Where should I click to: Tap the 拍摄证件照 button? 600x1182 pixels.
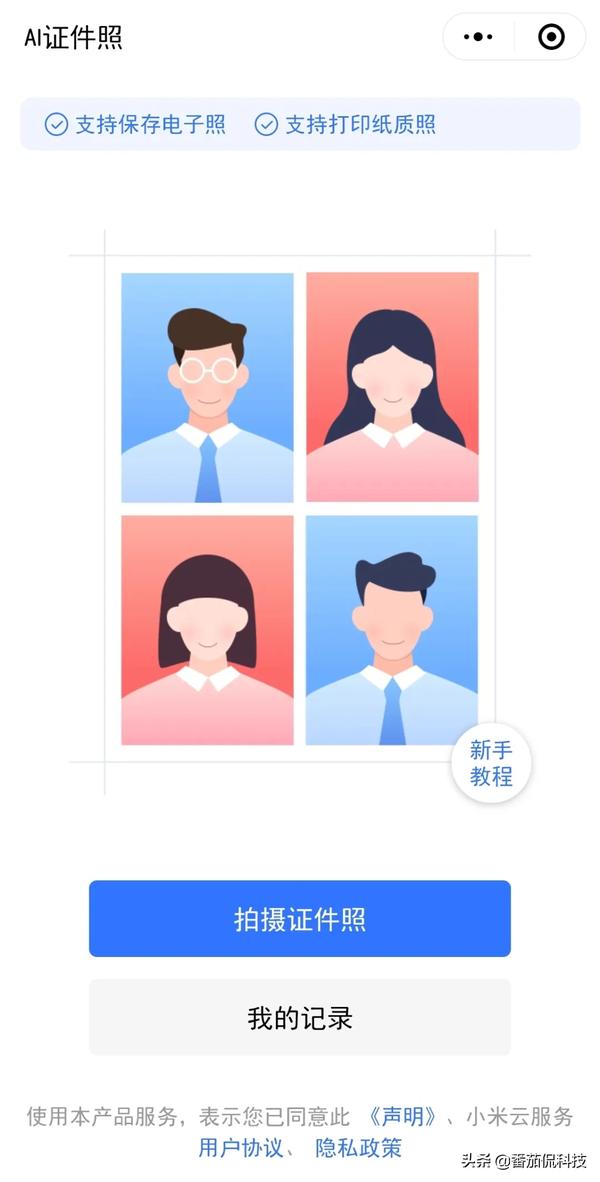tap(300, 919)
